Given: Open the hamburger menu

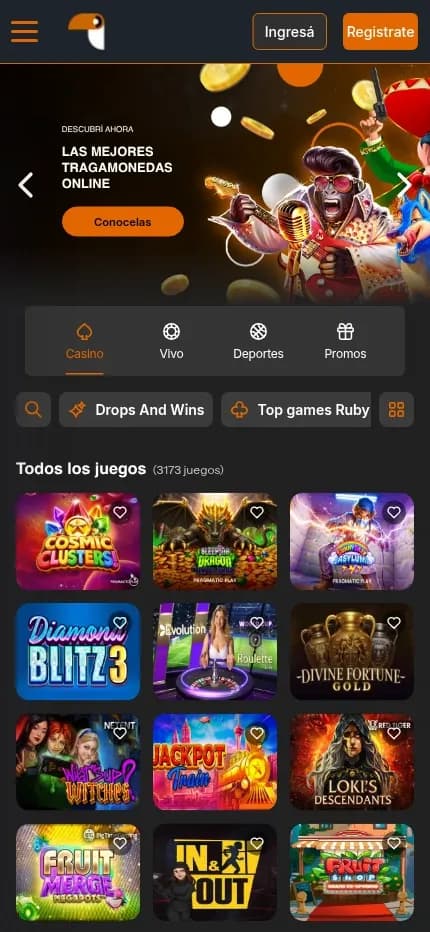Looking at the screenshot, I should coord(24,32).
